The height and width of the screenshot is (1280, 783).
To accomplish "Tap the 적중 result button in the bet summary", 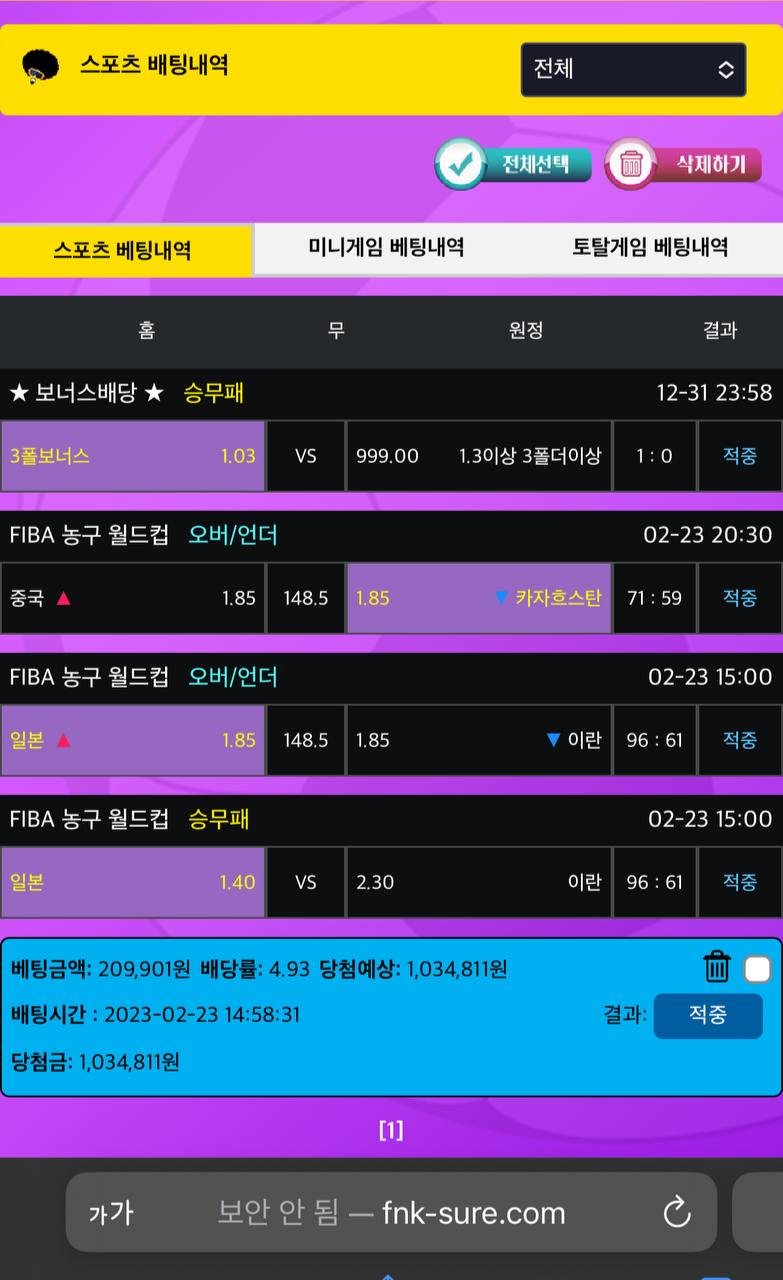I will (x=707, y=1015).
